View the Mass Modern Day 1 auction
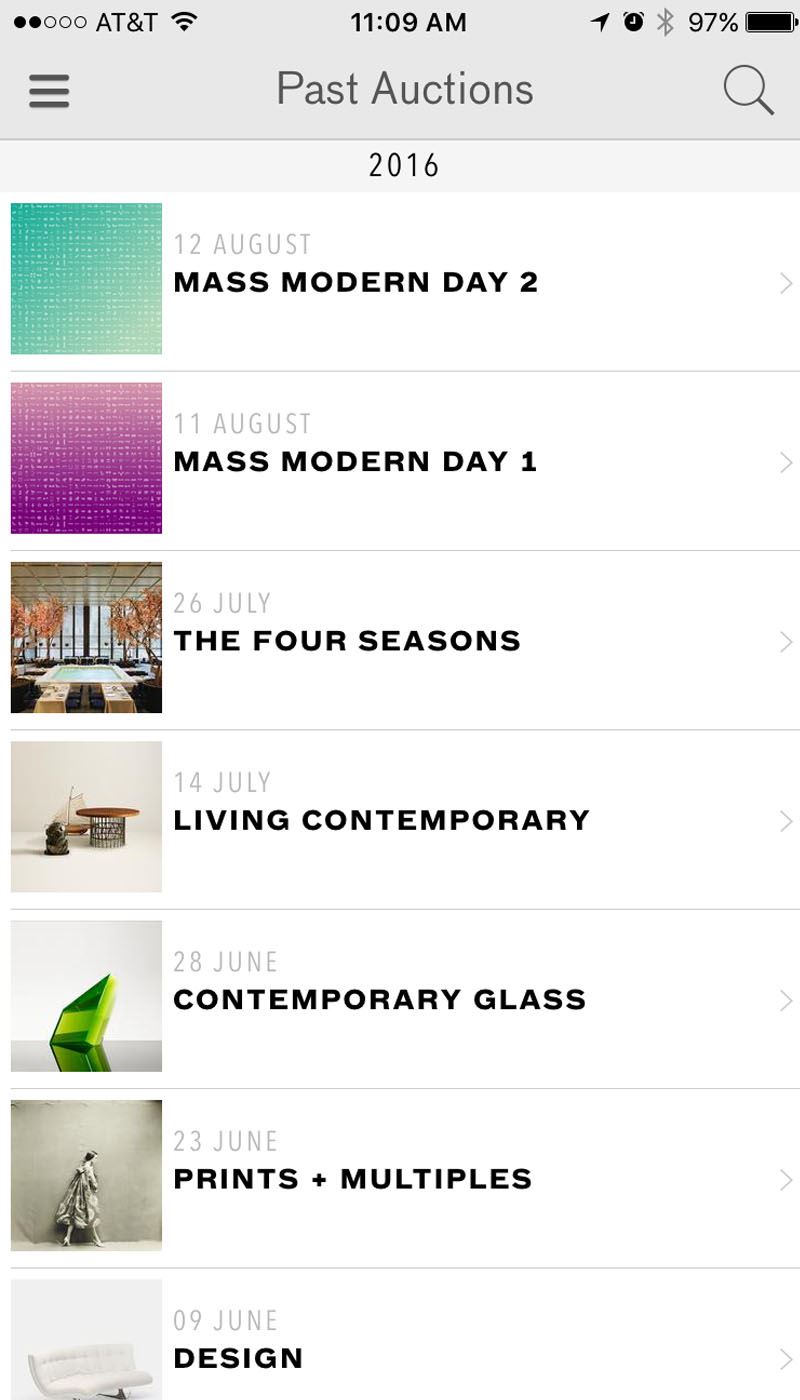Viewport: 800px width, 1400px height. click(x=400, y=461)
